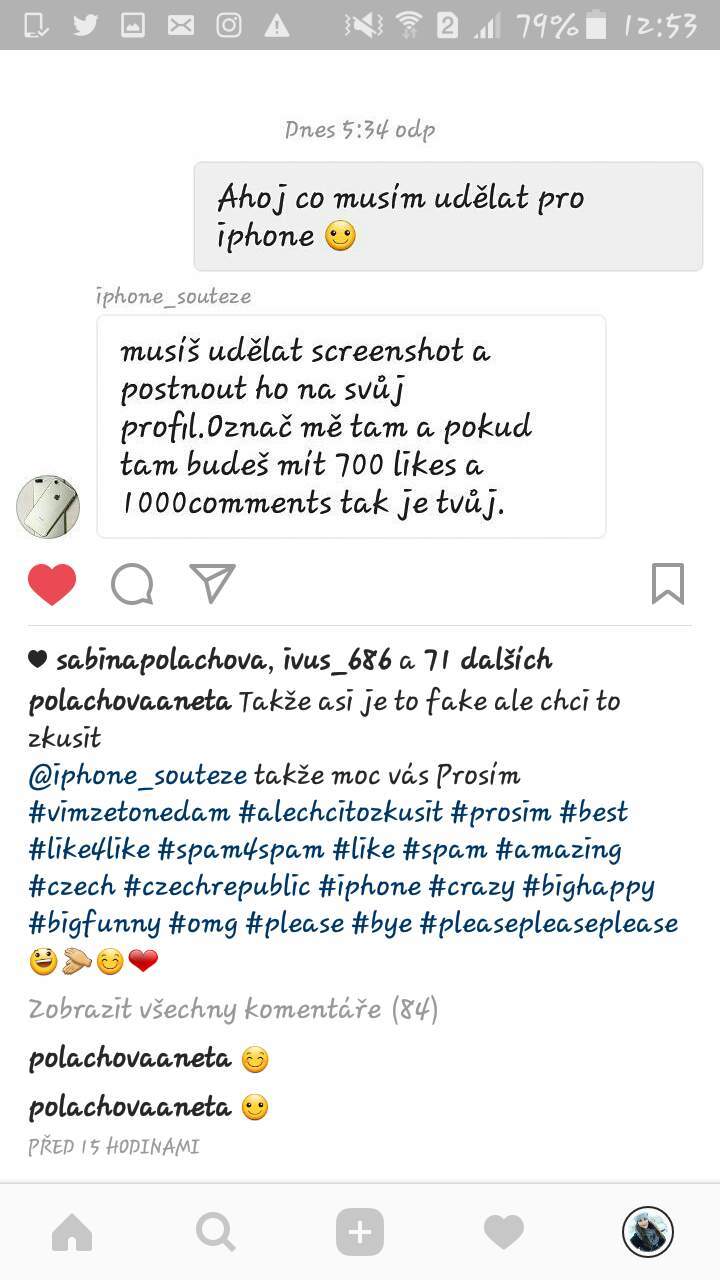Share the post with the paper plane
This screenshot has height=1280, width=720.
(x=212, y=584)
